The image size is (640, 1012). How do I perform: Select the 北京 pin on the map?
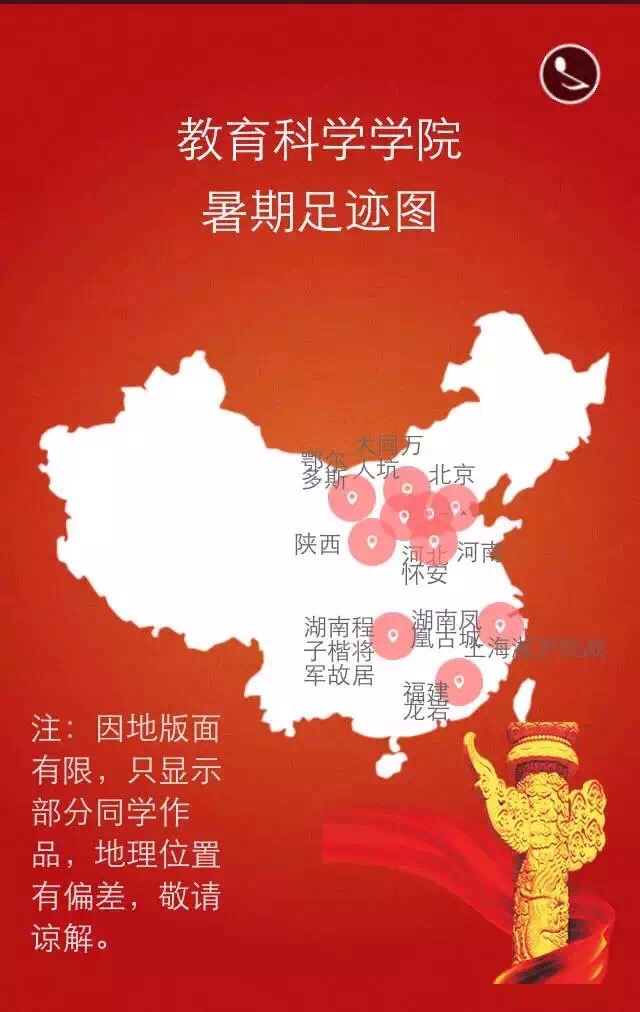[x=455, y=508]
